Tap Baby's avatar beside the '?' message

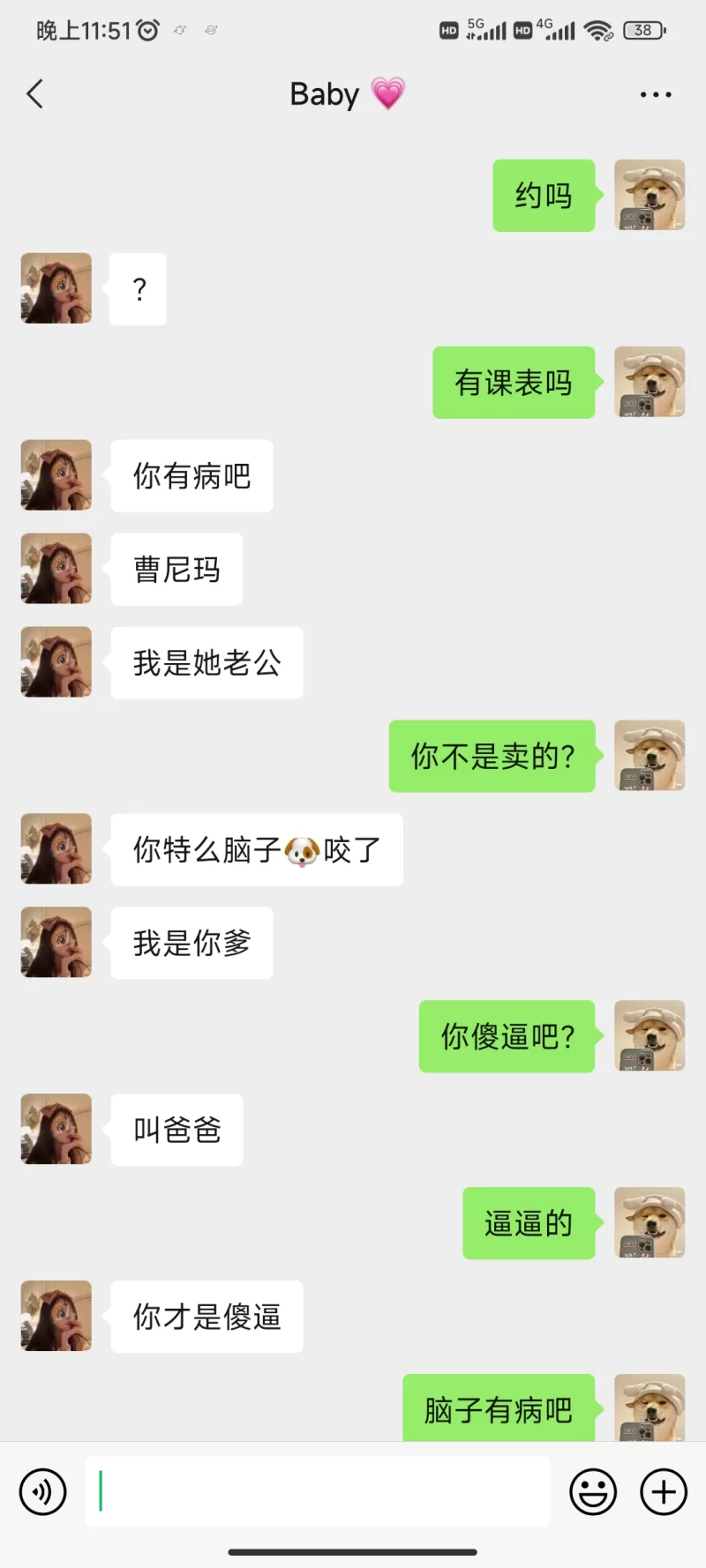click(x=56, y=288)
